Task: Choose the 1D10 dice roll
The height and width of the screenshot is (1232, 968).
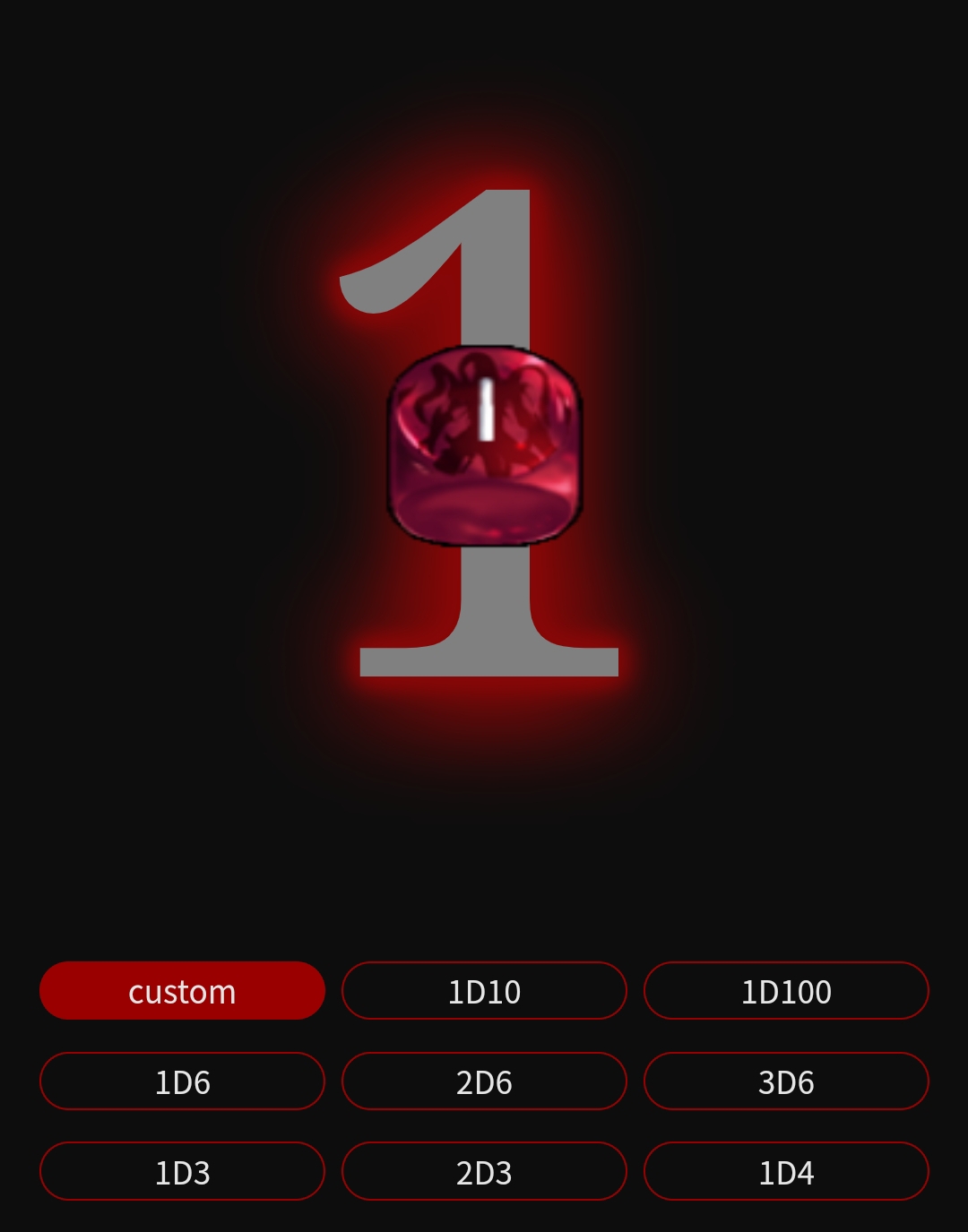Action: tap(484, 991)
